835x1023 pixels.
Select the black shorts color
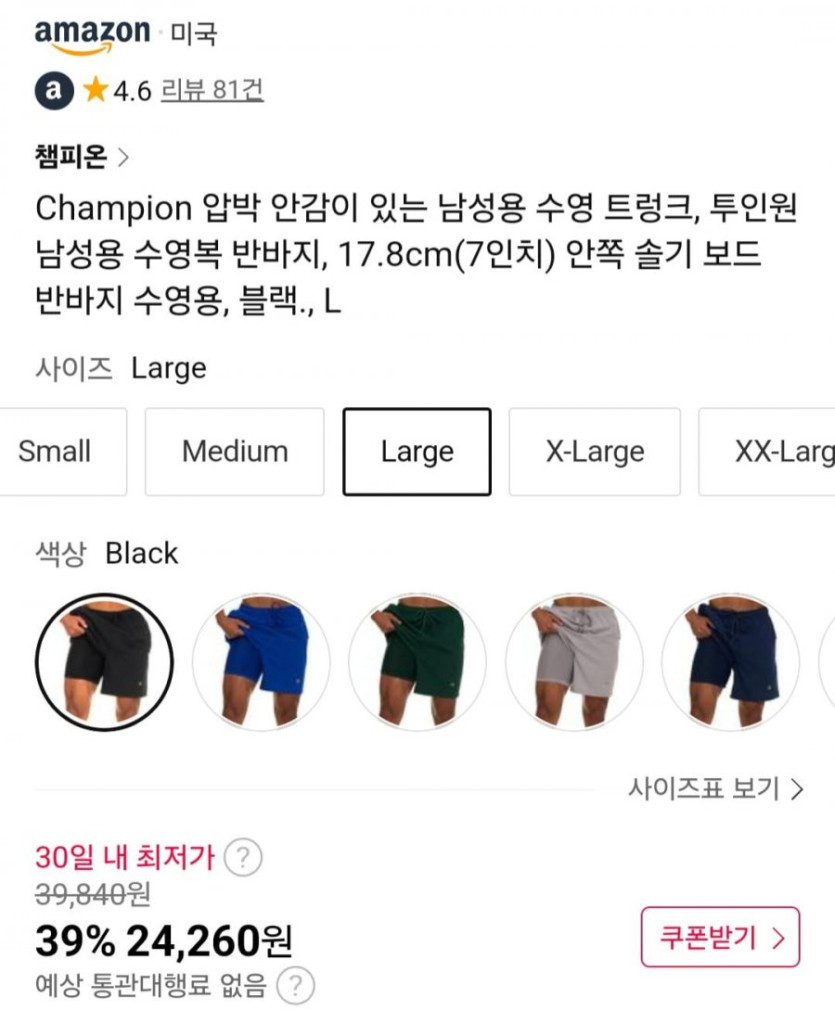104,663
